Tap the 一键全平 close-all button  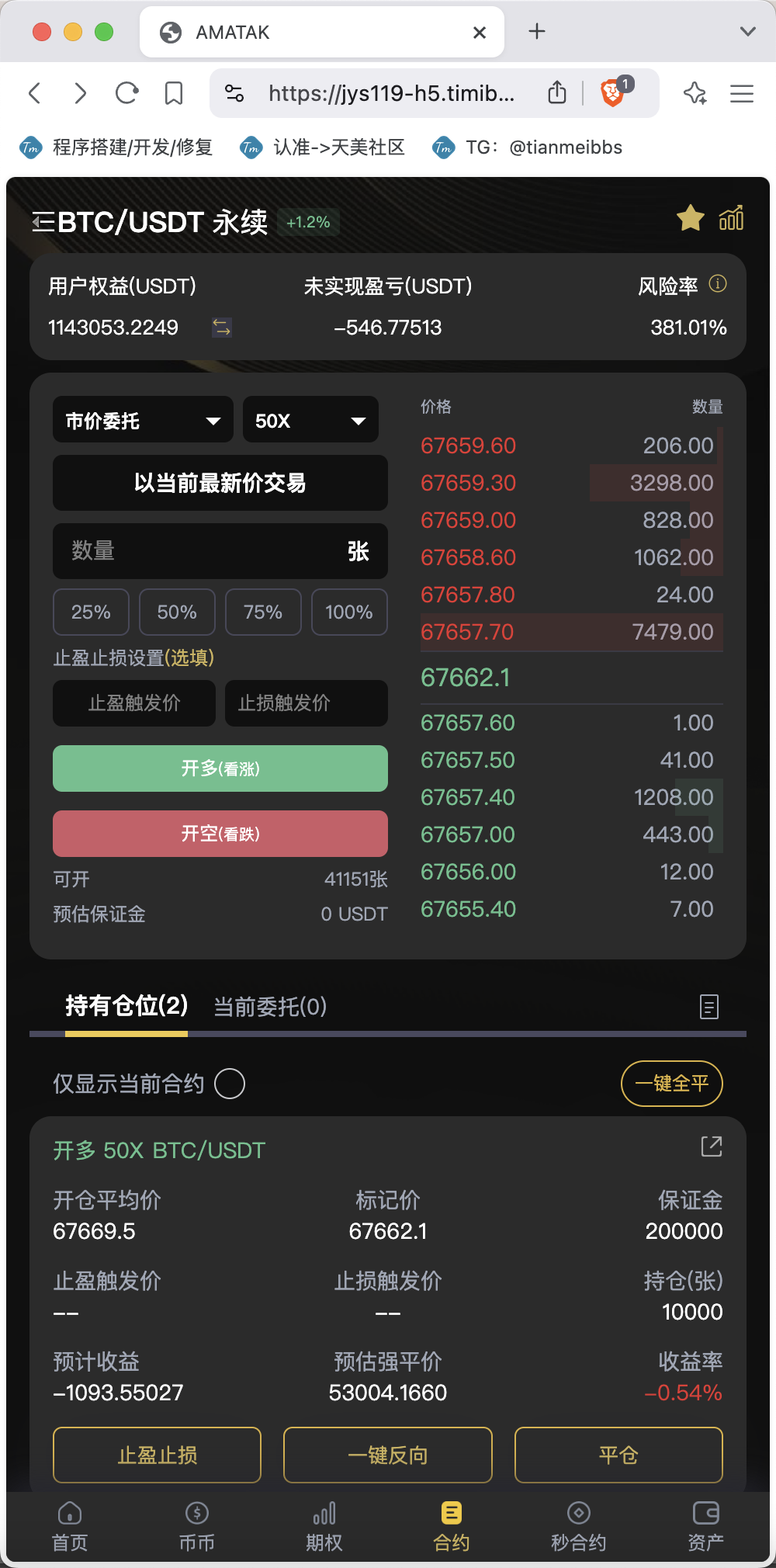672,1084
